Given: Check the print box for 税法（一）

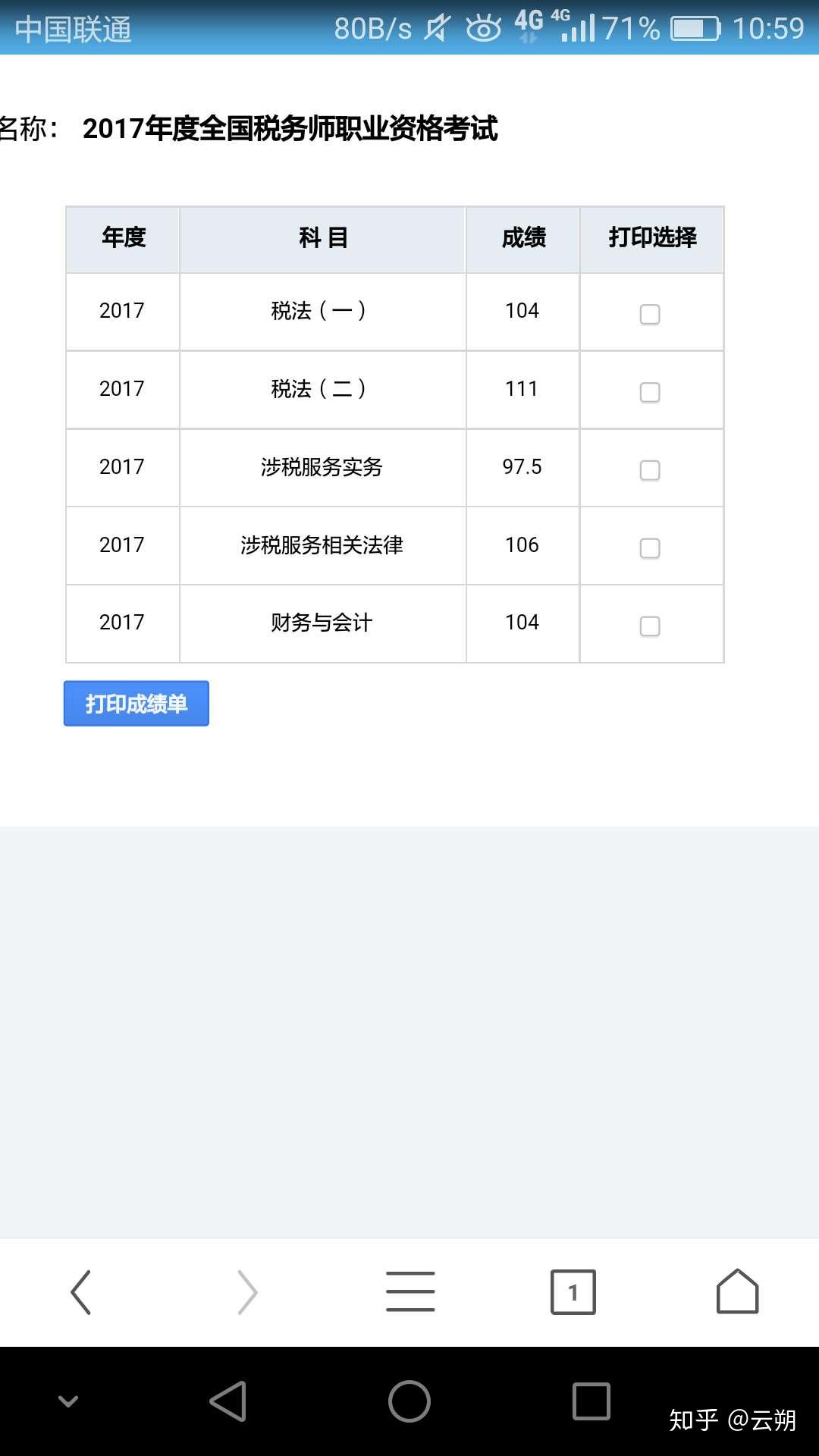Looking at the screenshot, I should (x=650, y=314).
